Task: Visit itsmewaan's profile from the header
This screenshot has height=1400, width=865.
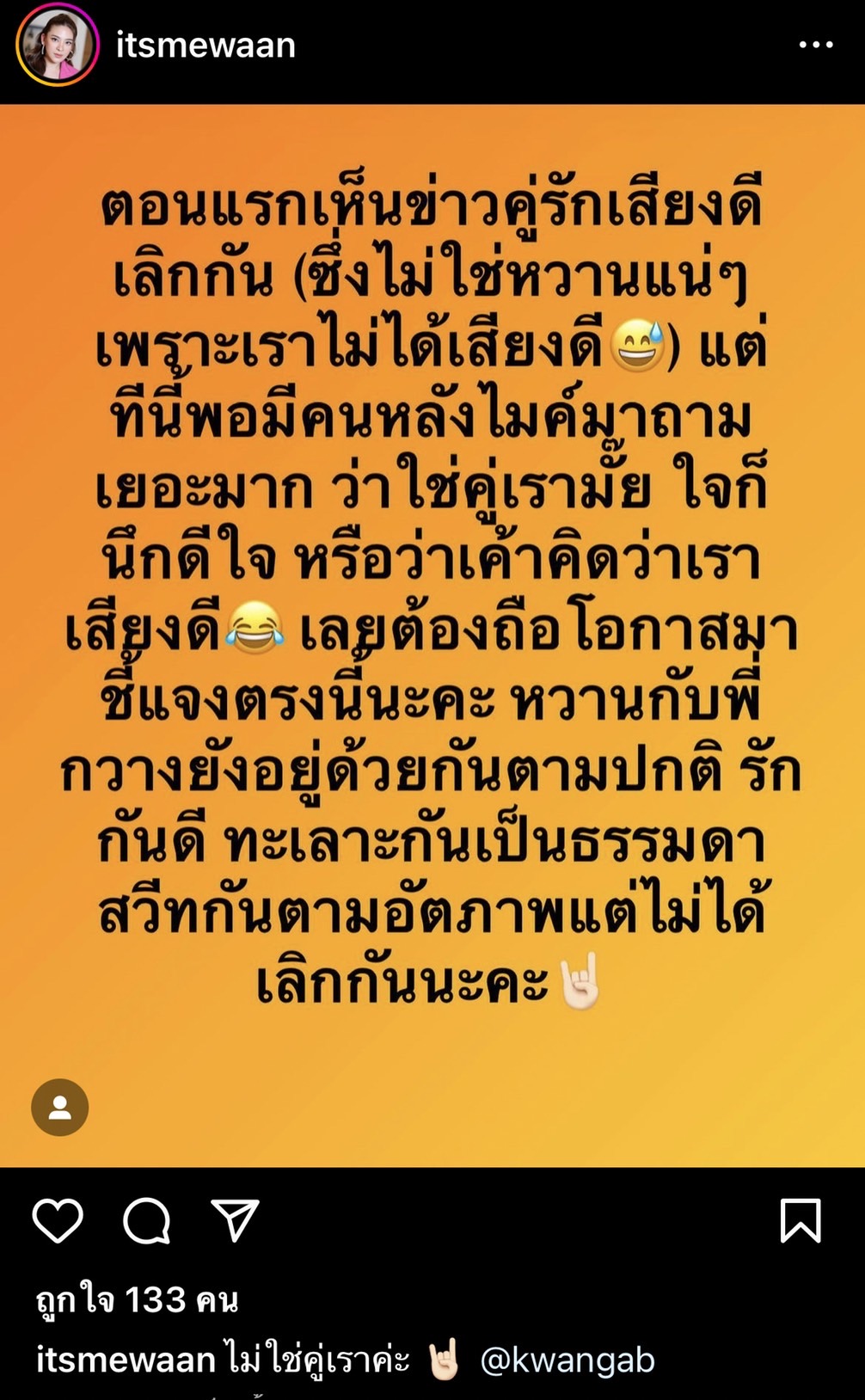Action: [206, 45]
